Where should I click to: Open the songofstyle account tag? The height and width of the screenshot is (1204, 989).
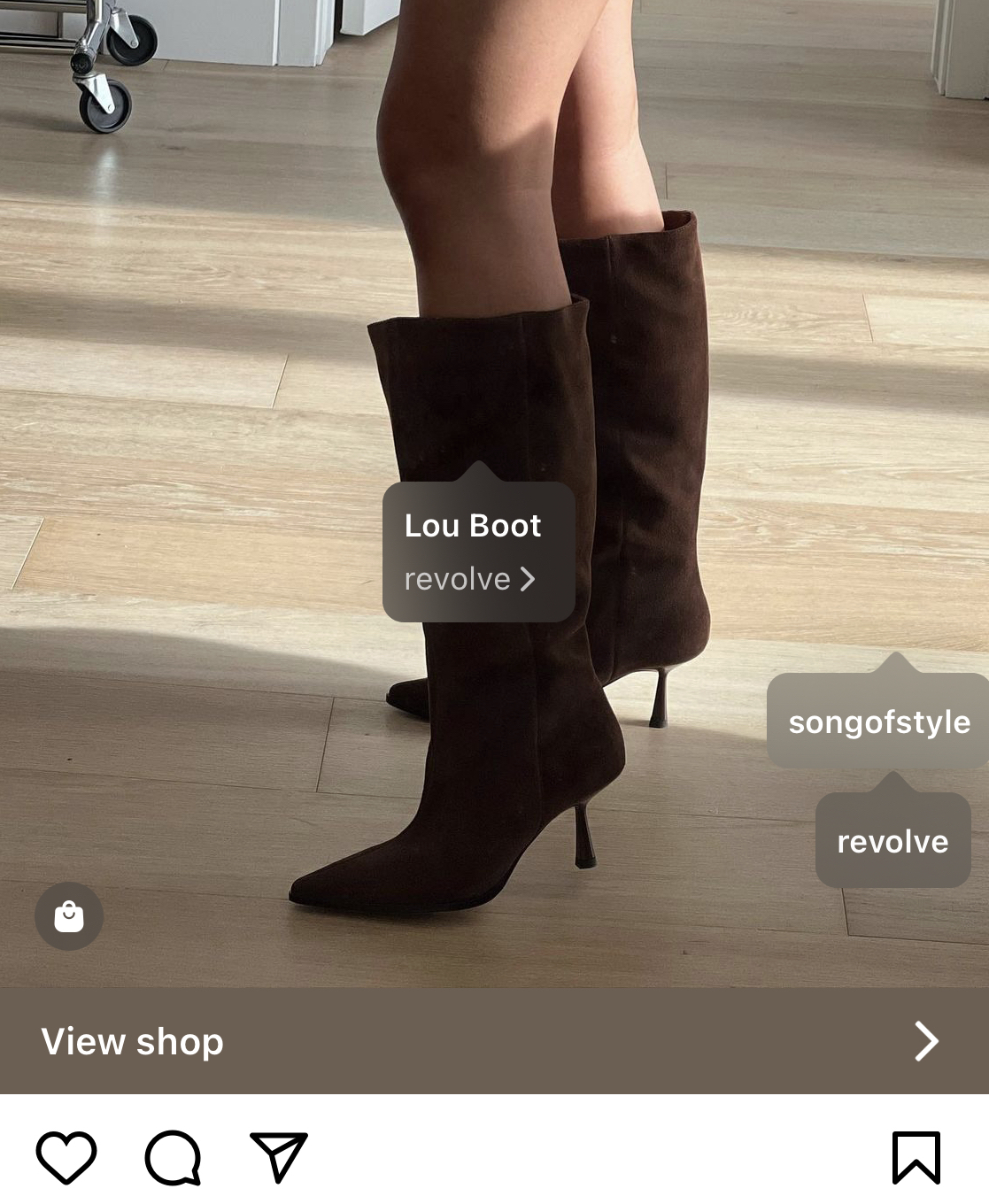(x=878, y=722)
